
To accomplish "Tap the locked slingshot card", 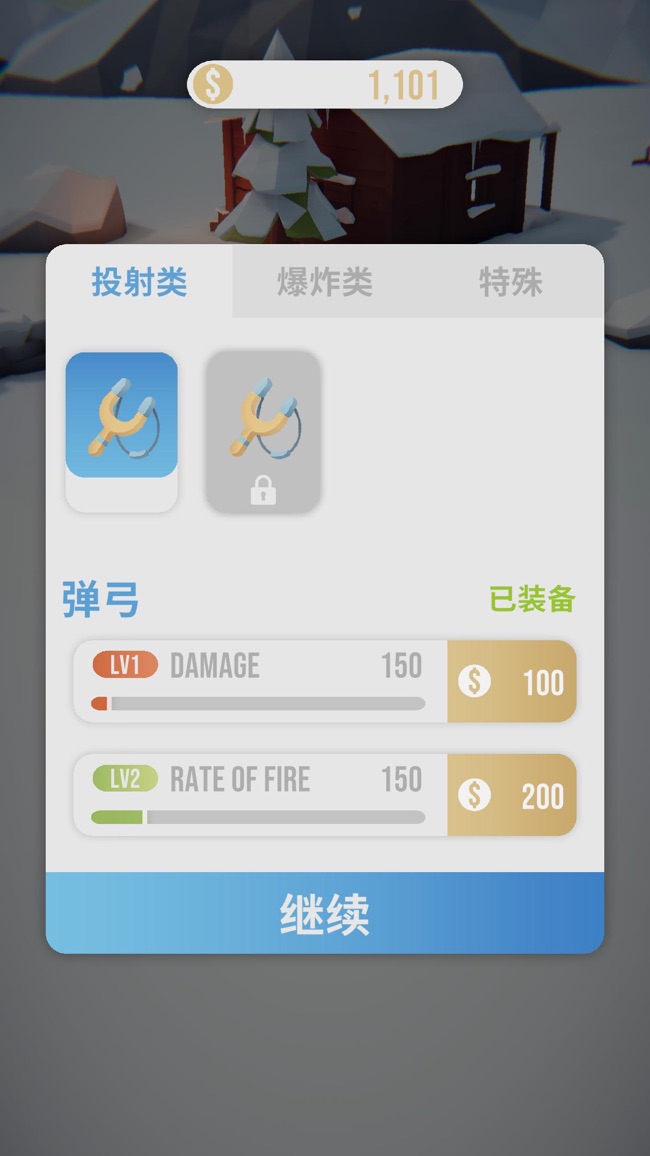I will point(263,432).
